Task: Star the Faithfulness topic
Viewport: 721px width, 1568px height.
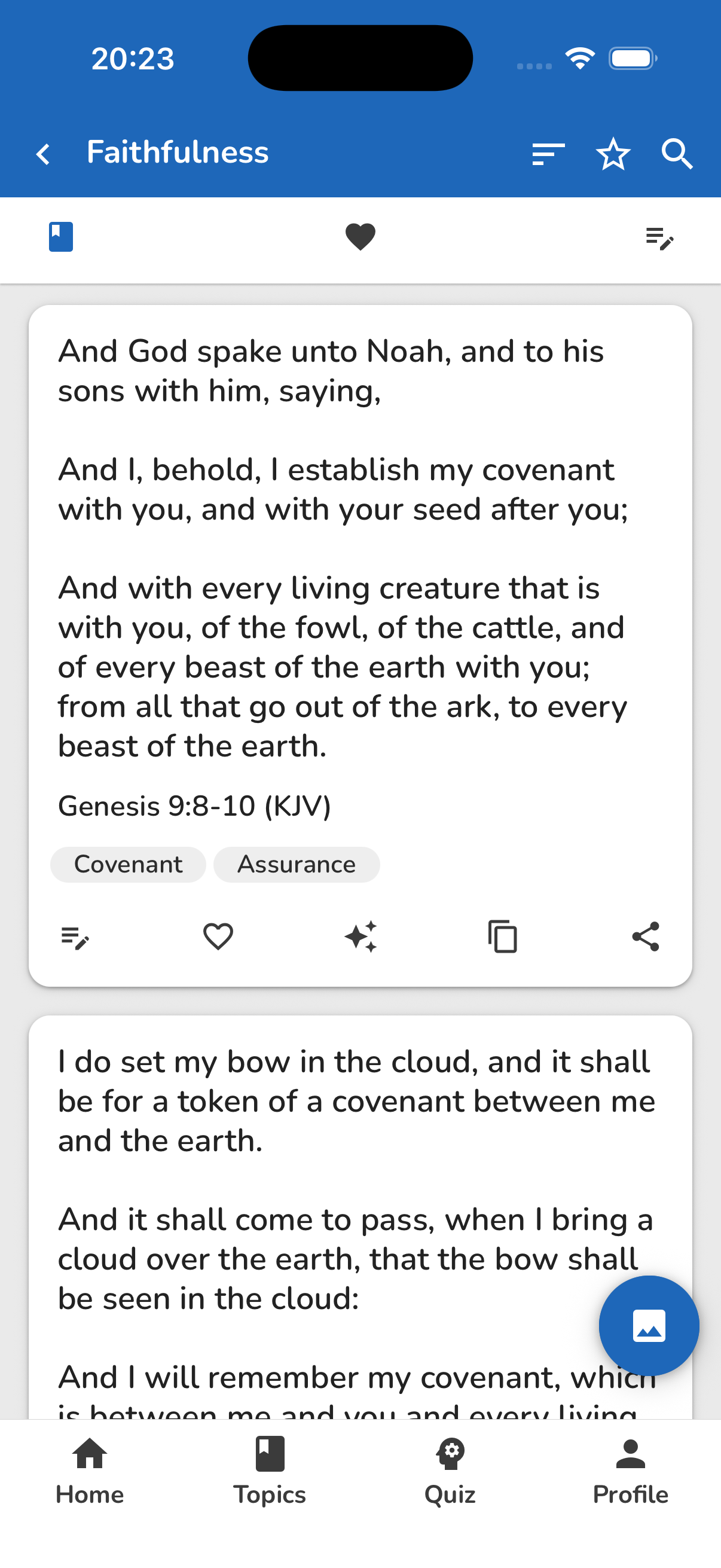Action: pos(613,153)
